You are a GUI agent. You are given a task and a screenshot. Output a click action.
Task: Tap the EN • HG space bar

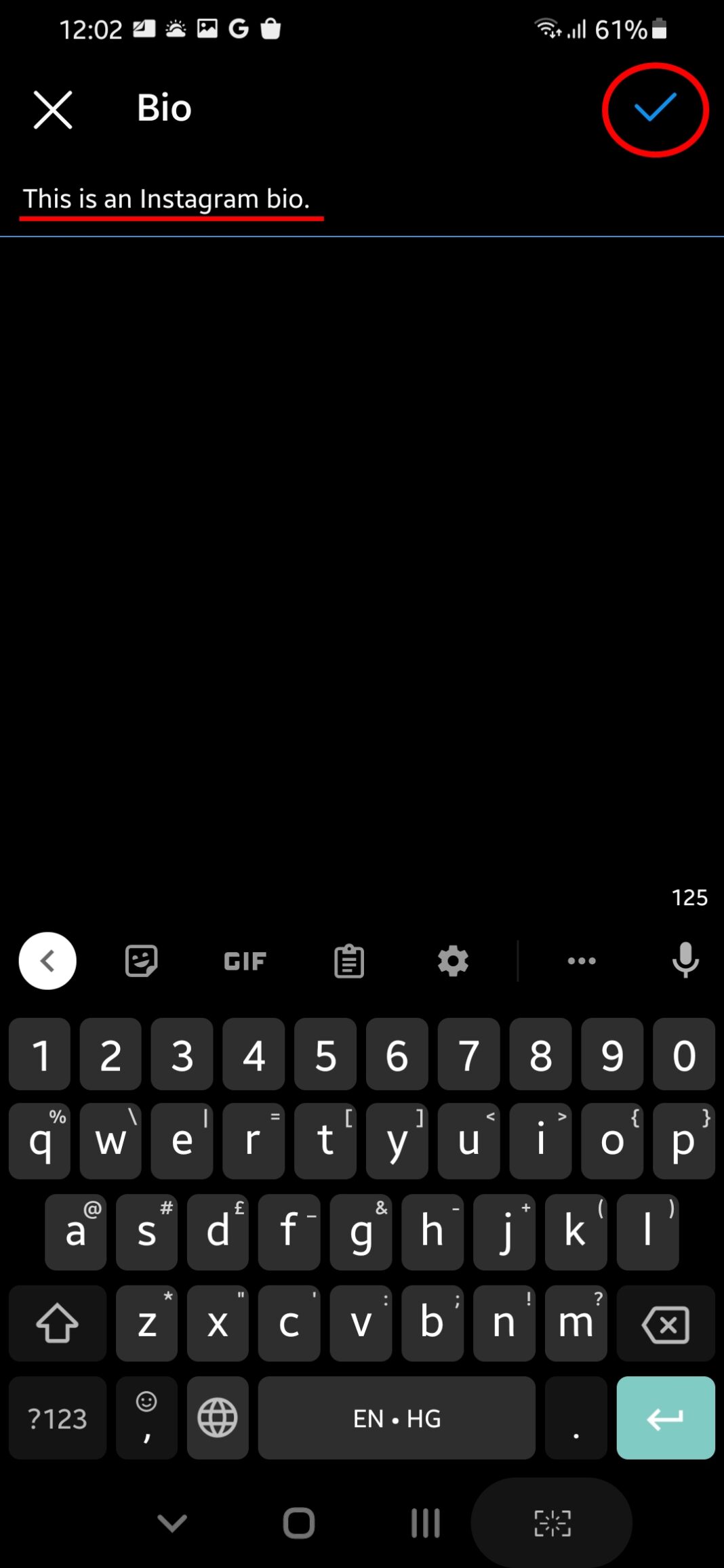pyautogui.click(x=397, y=1418)
